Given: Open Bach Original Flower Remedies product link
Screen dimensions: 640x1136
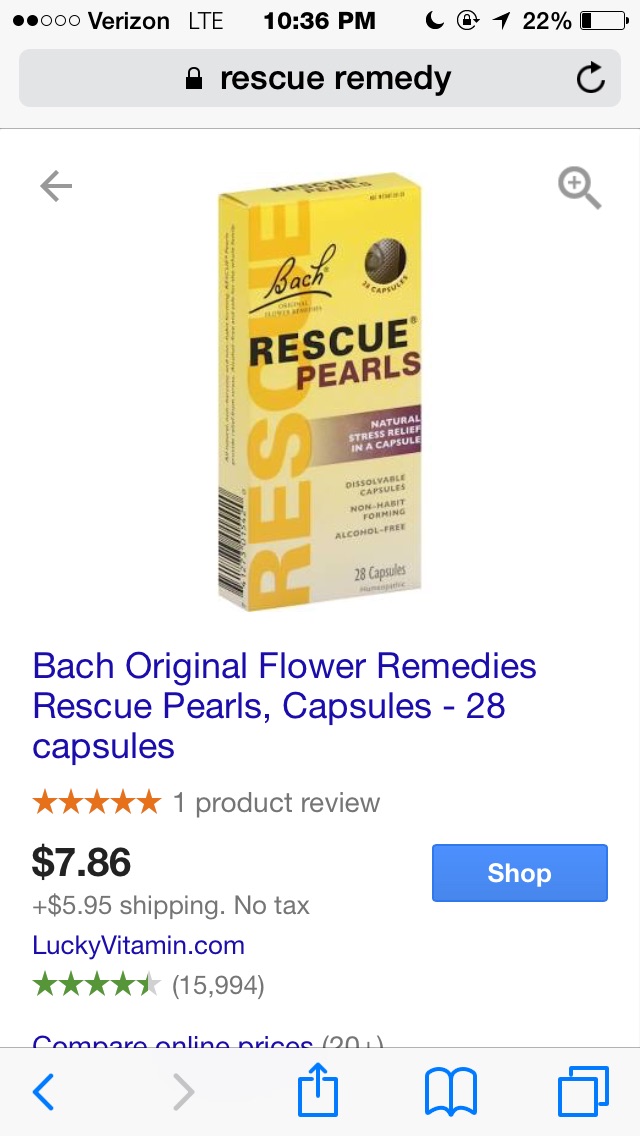Looking at the screenshot, I should [284, 706].
